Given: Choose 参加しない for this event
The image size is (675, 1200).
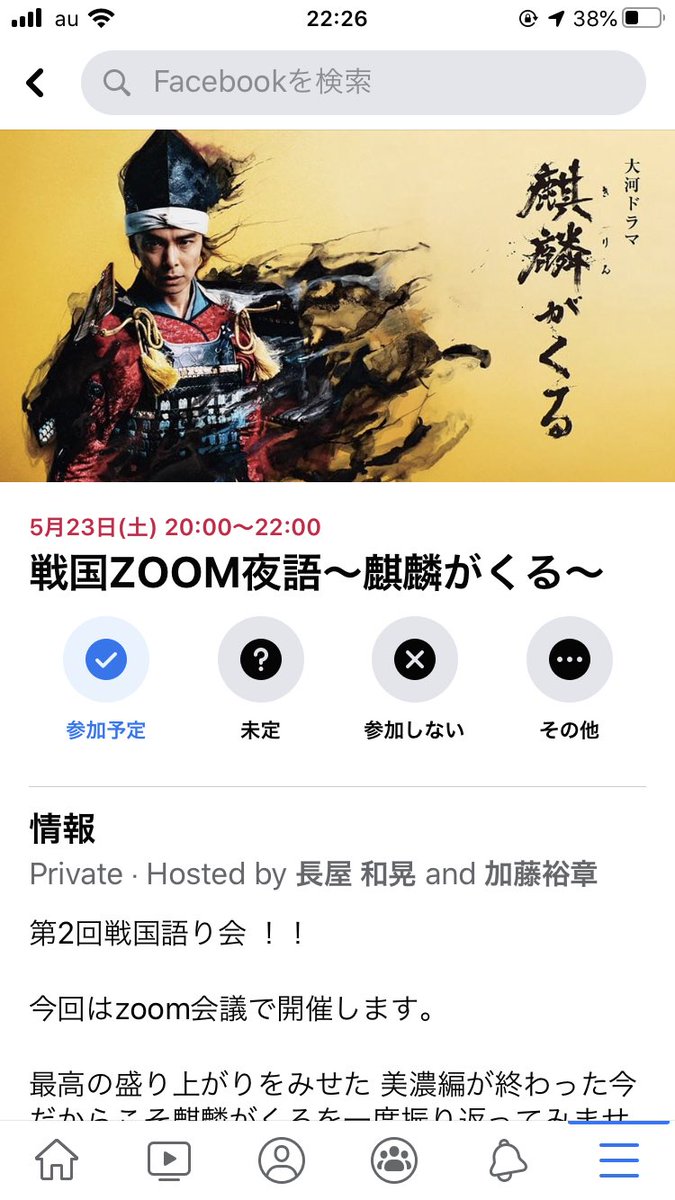Looking at the screenshot, I should coord(414,660).
